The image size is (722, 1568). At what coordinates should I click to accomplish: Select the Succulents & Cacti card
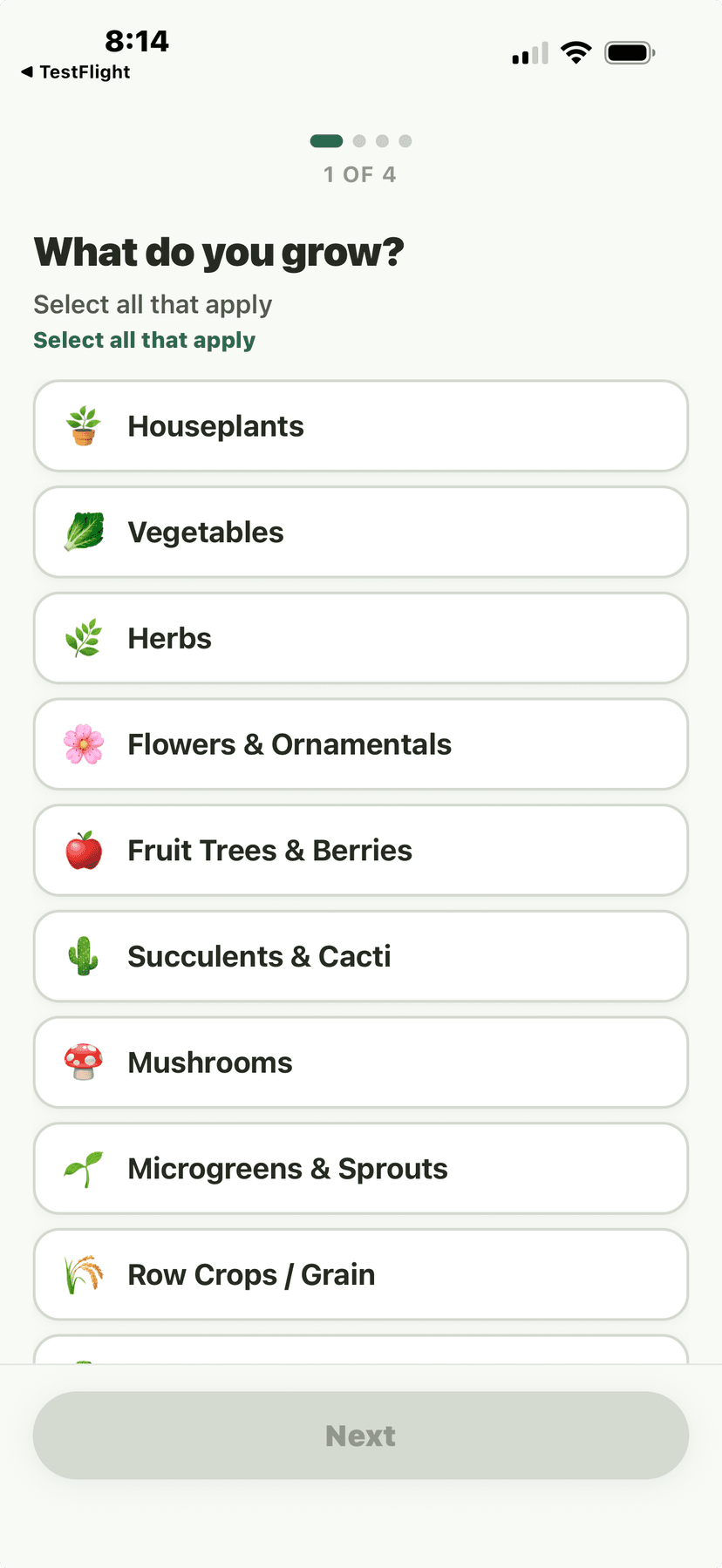click(360, 956)
